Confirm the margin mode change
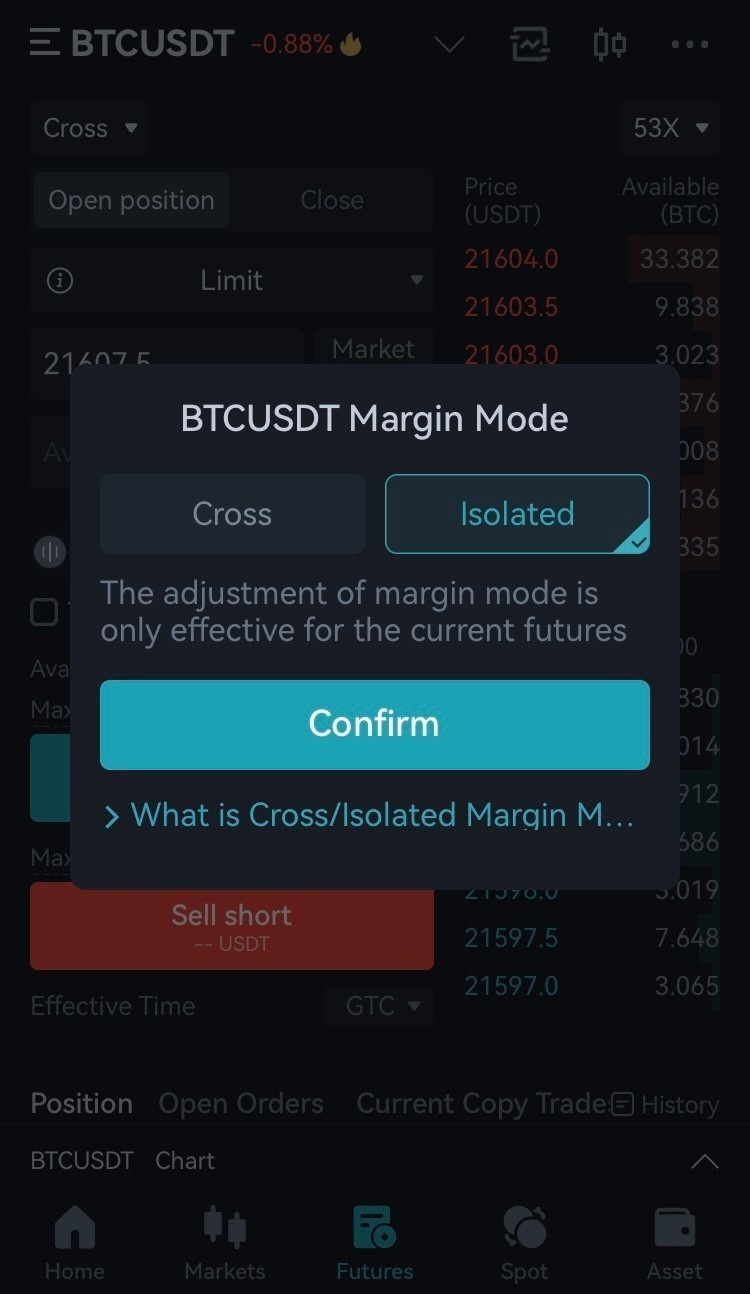 [x=374, y=724]
